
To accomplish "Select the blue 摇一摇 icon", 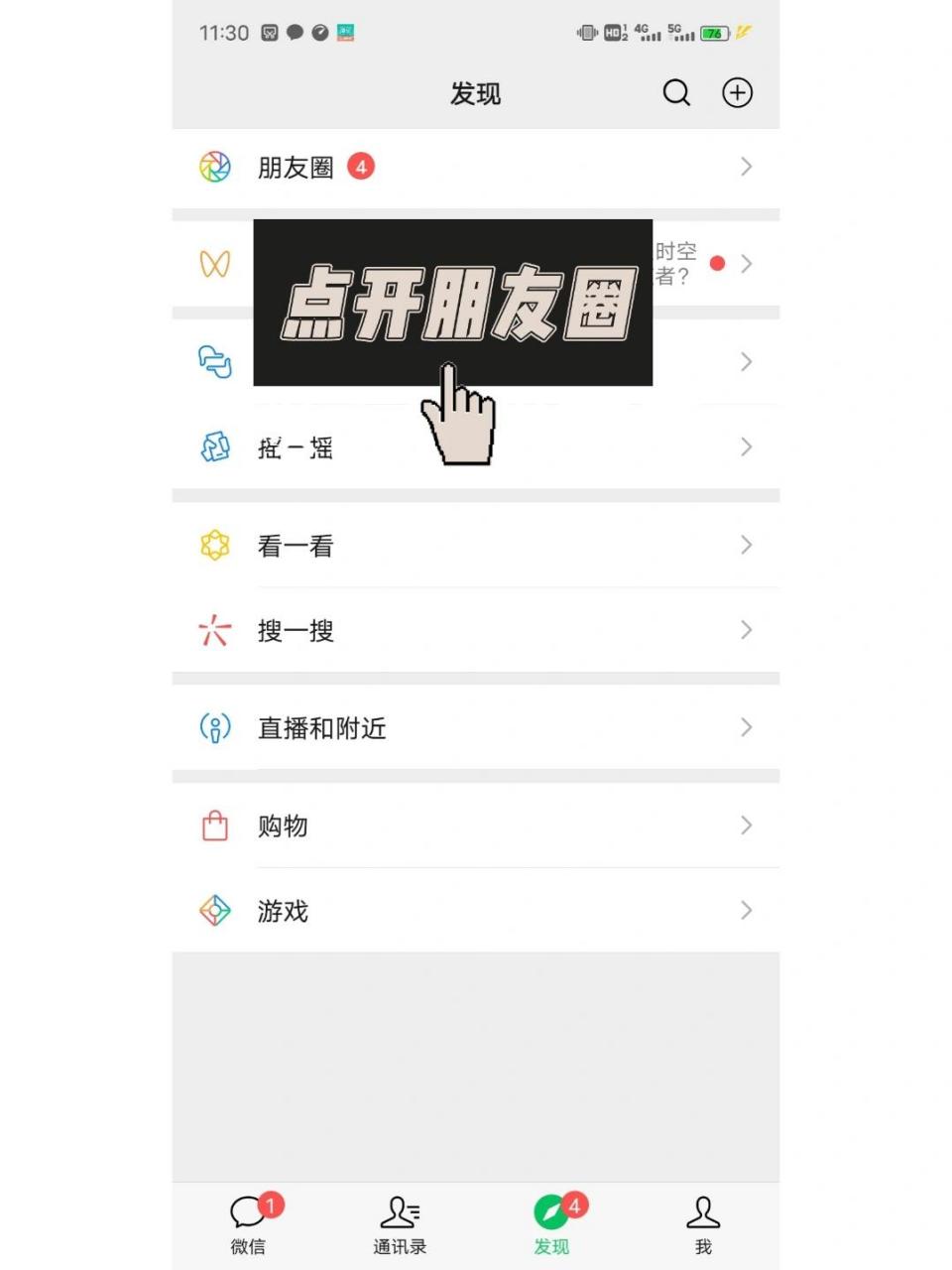I will click(214, 447).
